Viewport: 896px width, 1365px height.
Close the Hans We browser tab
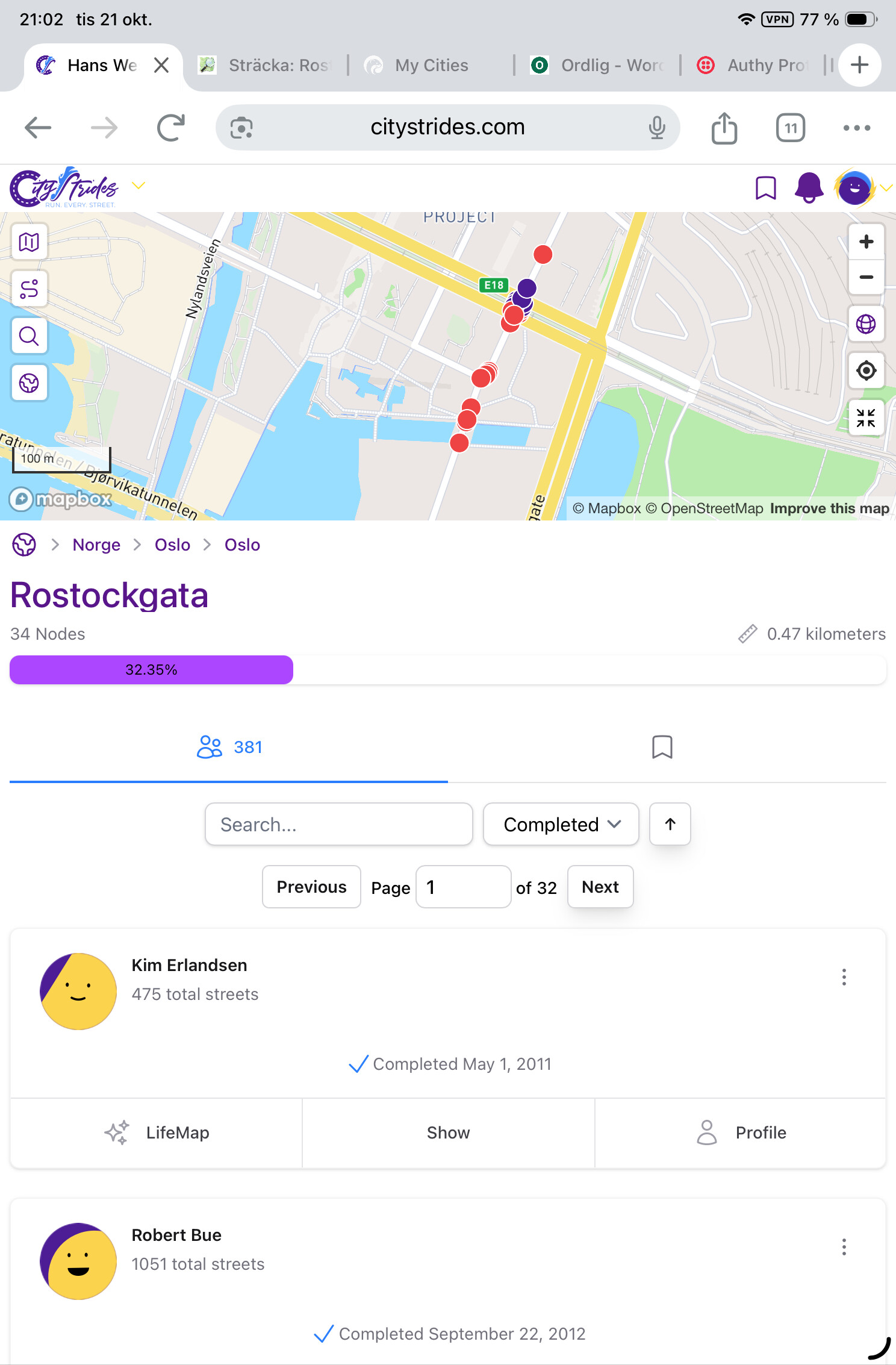click(x=161, y=65)
